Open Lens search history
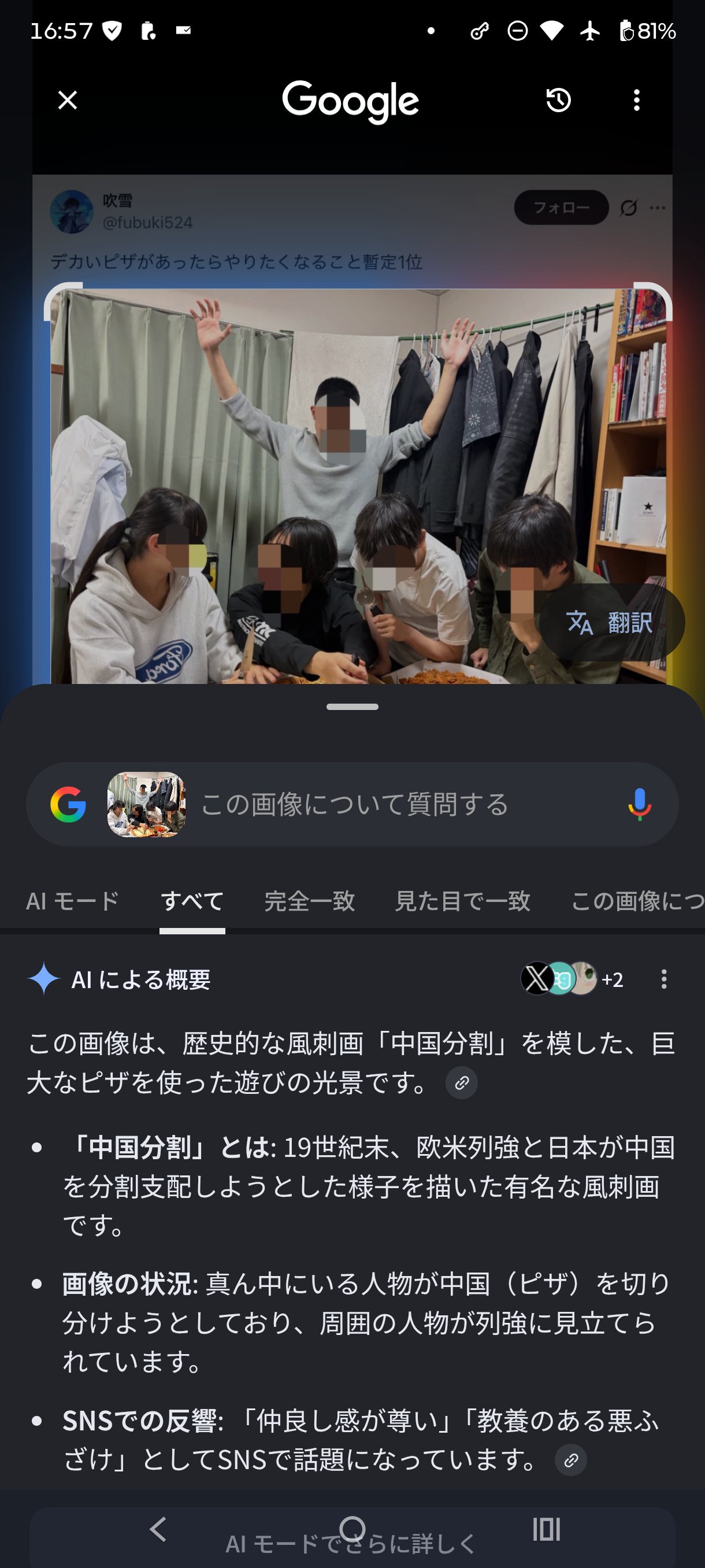The width and height of the screenshot is (705, 1568). point(558,100)
